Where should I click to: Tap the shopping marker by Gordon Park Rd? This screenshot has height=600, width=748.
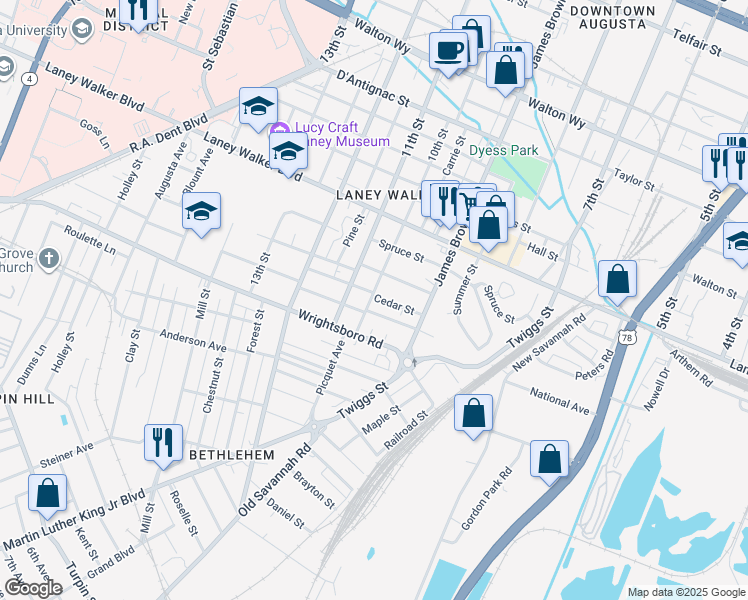549,459
